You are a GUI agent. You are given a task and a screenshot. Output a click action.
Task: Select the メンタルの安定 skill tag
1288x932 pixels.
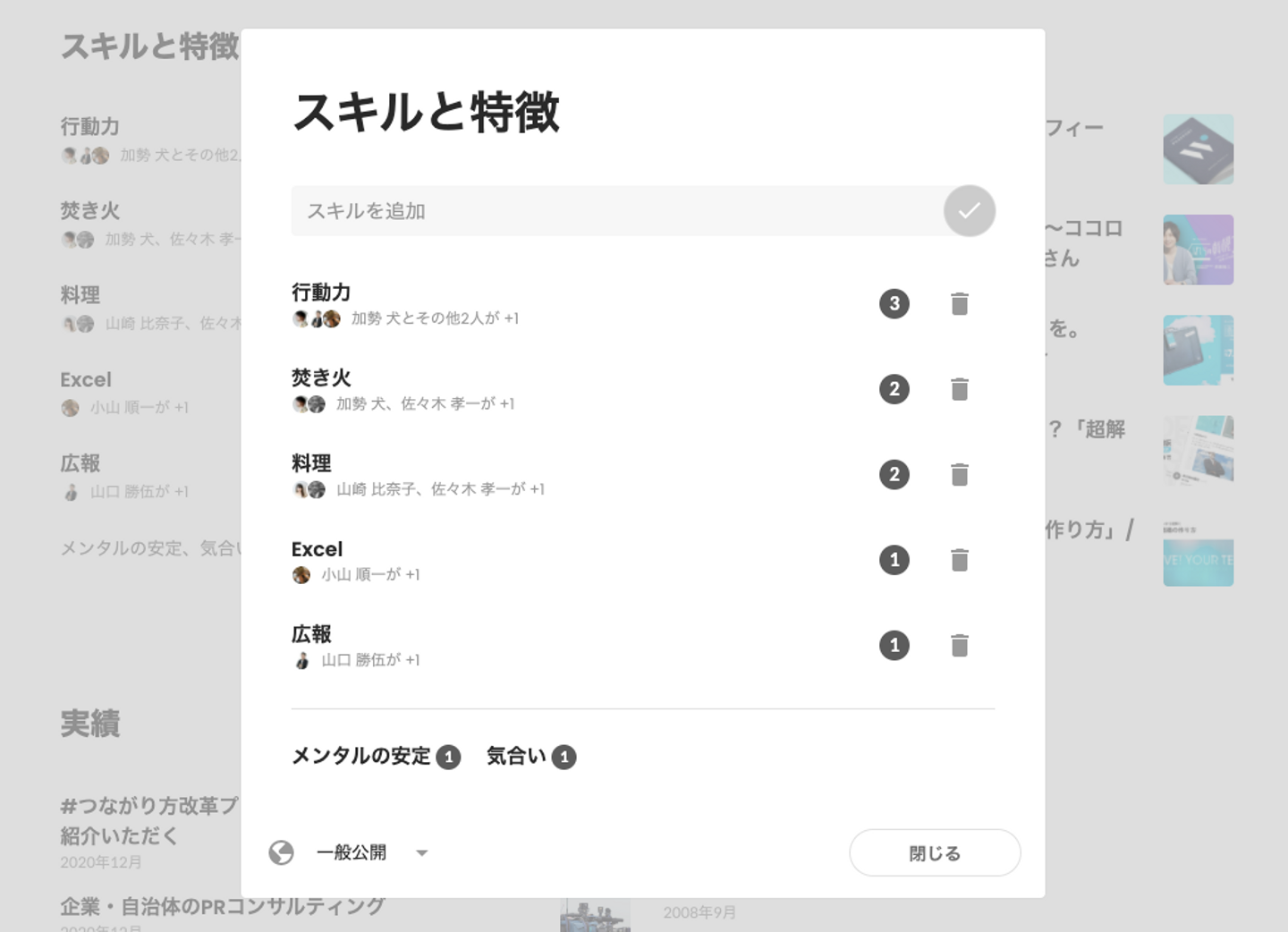362,756
